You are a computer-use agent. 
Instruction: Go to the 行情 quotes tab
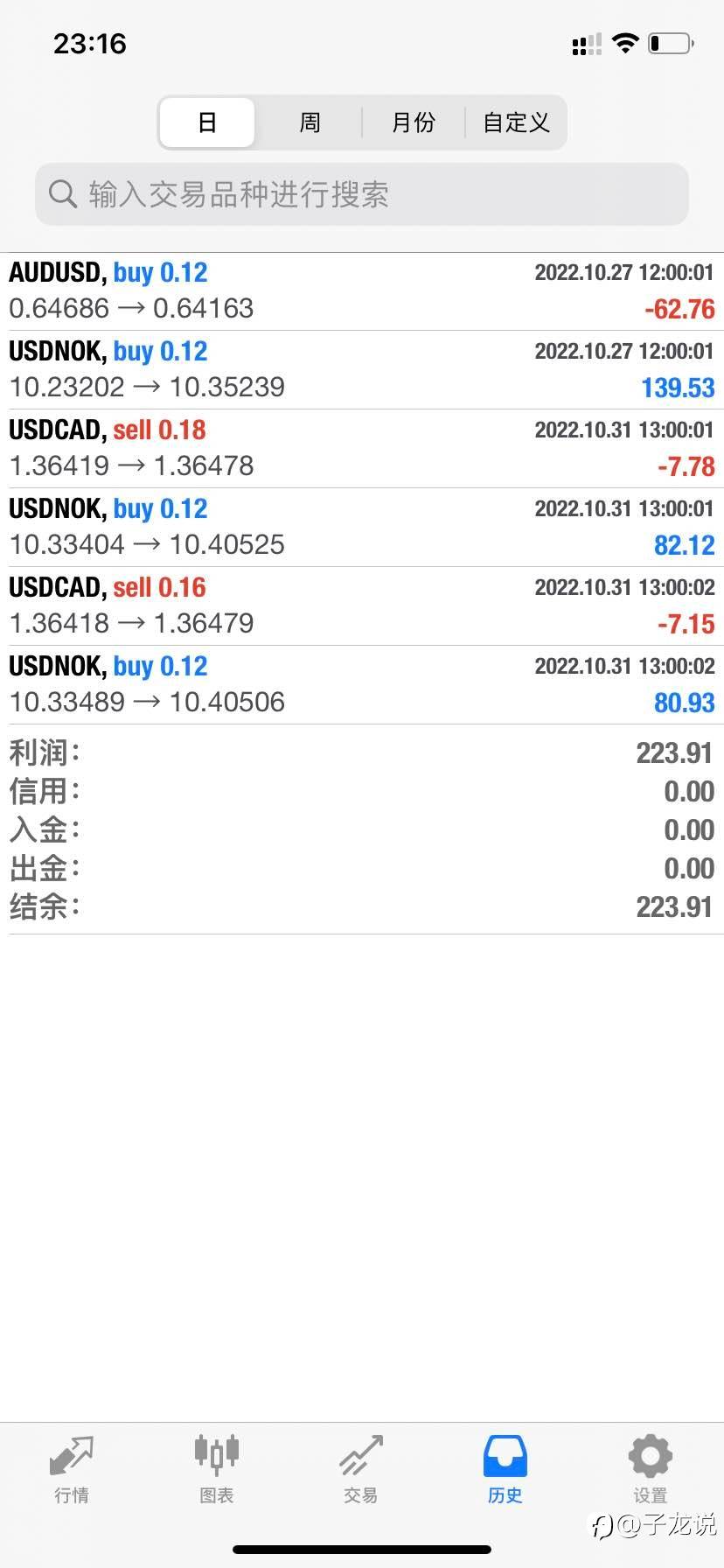click(72, 1470)
